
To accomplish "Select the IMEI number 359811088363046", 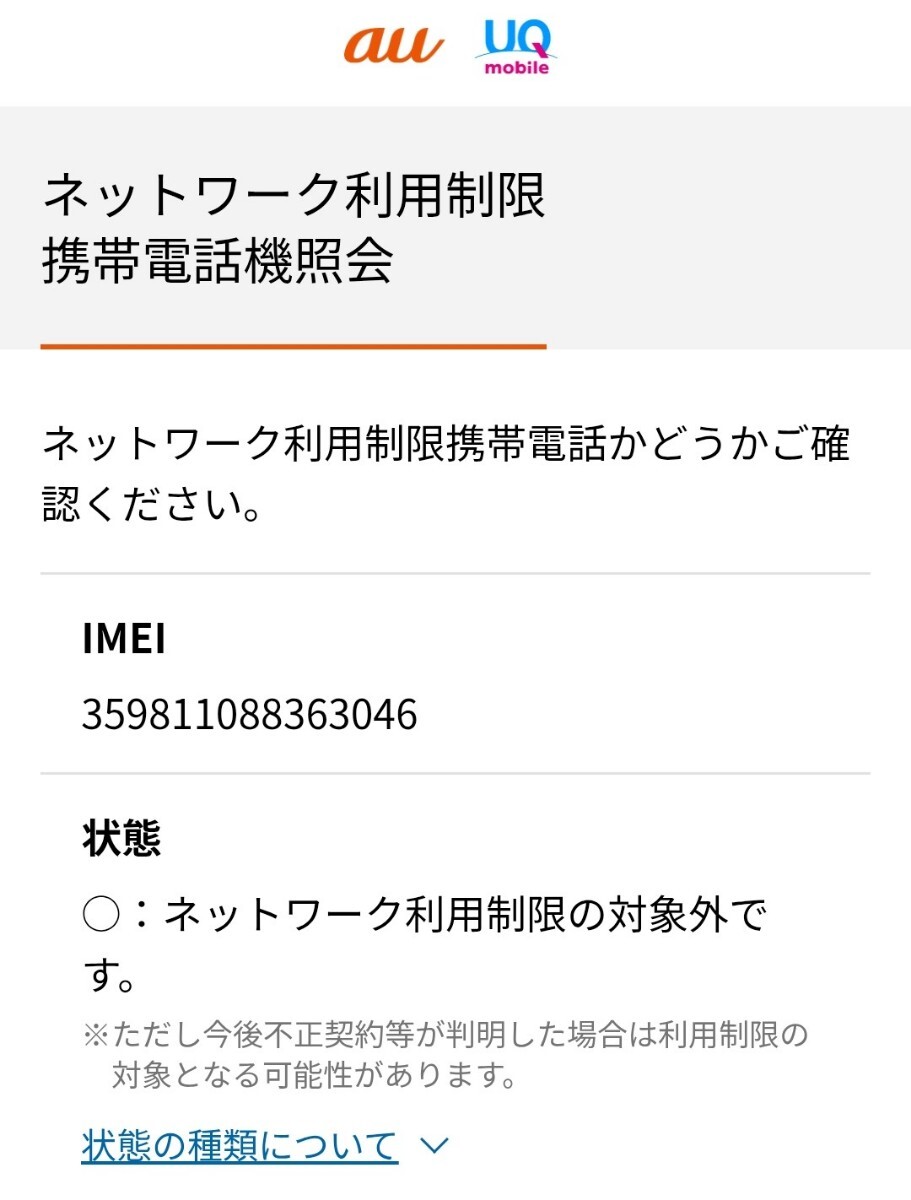I will tap(250, 716).
